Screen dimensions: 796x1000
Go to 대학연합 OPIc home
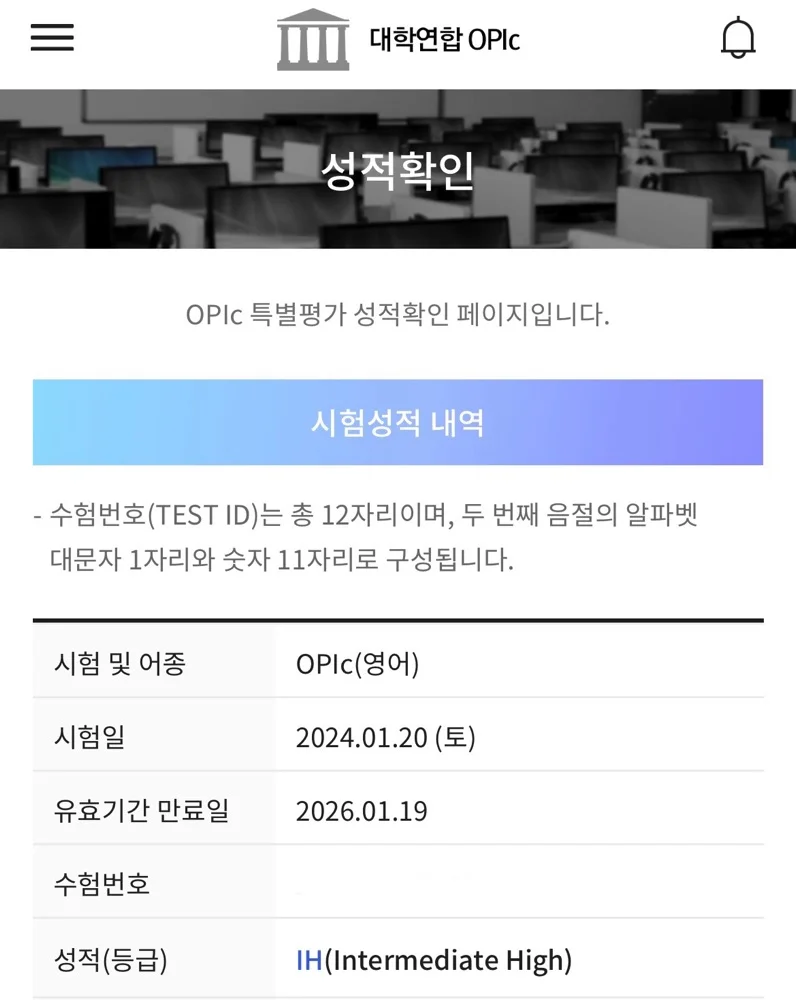[398, 40]
